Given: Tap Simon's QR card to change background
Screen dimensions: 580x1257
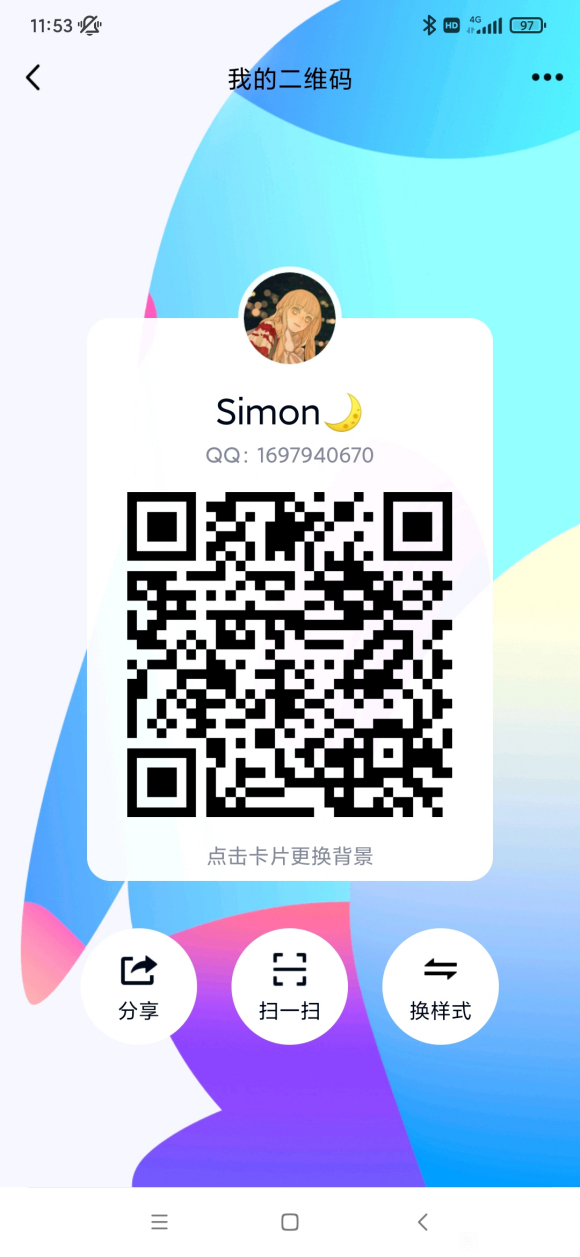Looking at the screenshot, I should click(290, 599).
